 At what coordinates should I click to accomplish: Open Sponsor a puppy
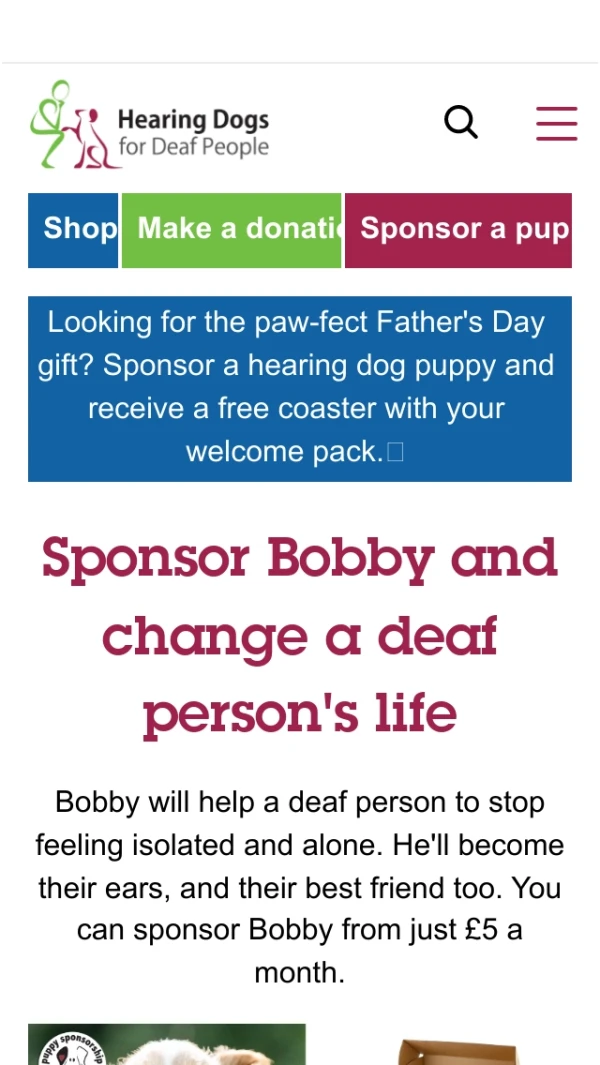(458, 230)
